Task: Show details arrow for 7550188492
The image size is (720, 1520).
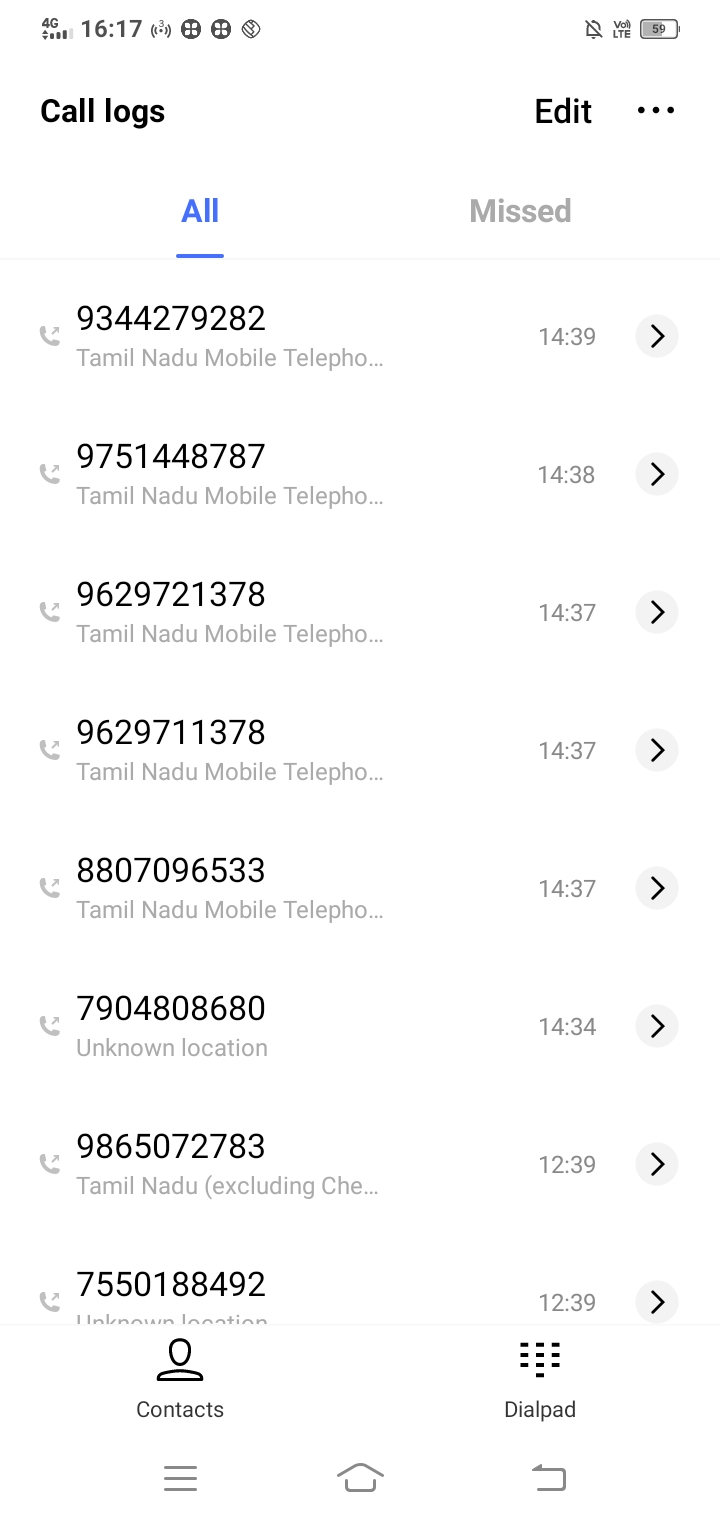Action: click(x=657, y=1302)
